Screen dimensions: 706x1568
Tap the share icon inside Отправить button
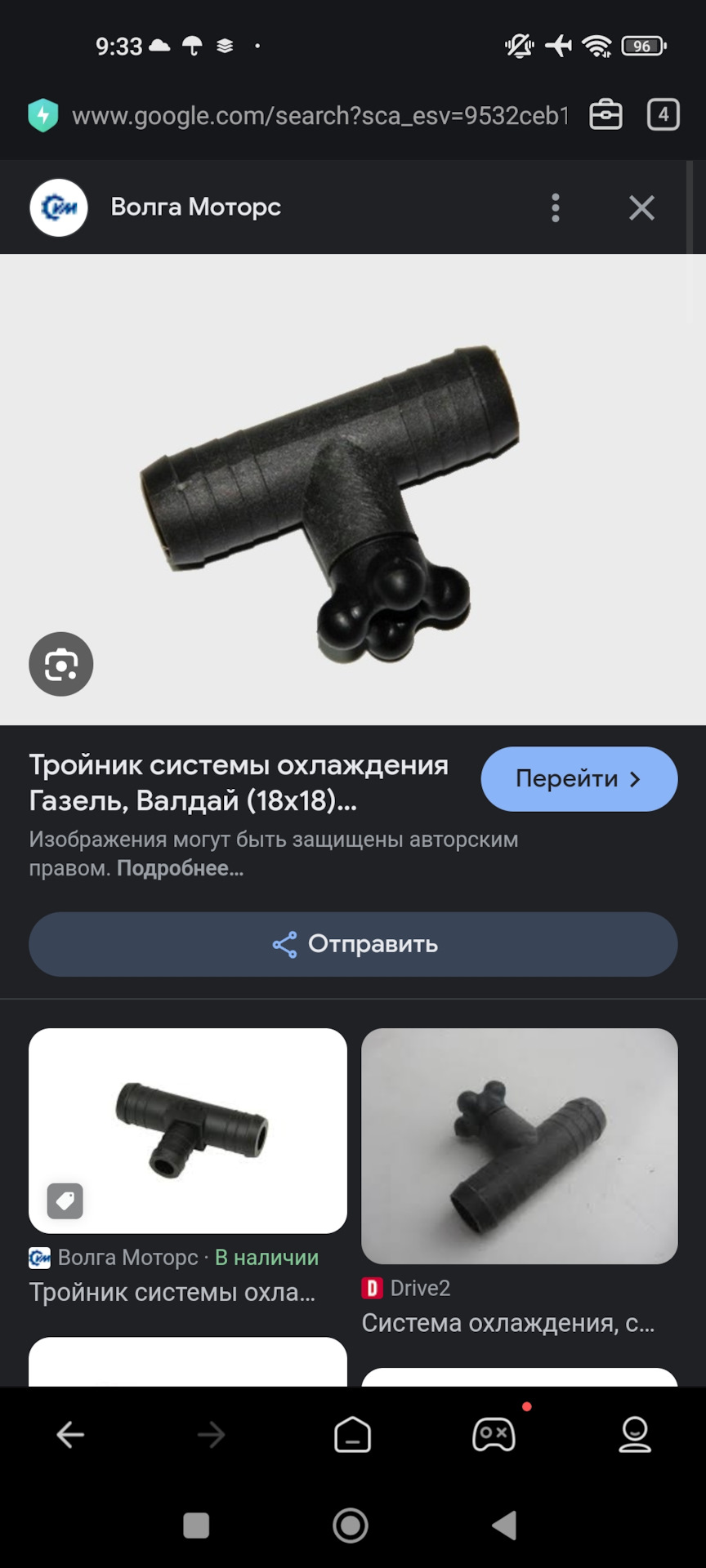pyautogui.click(x=285, y=944)
